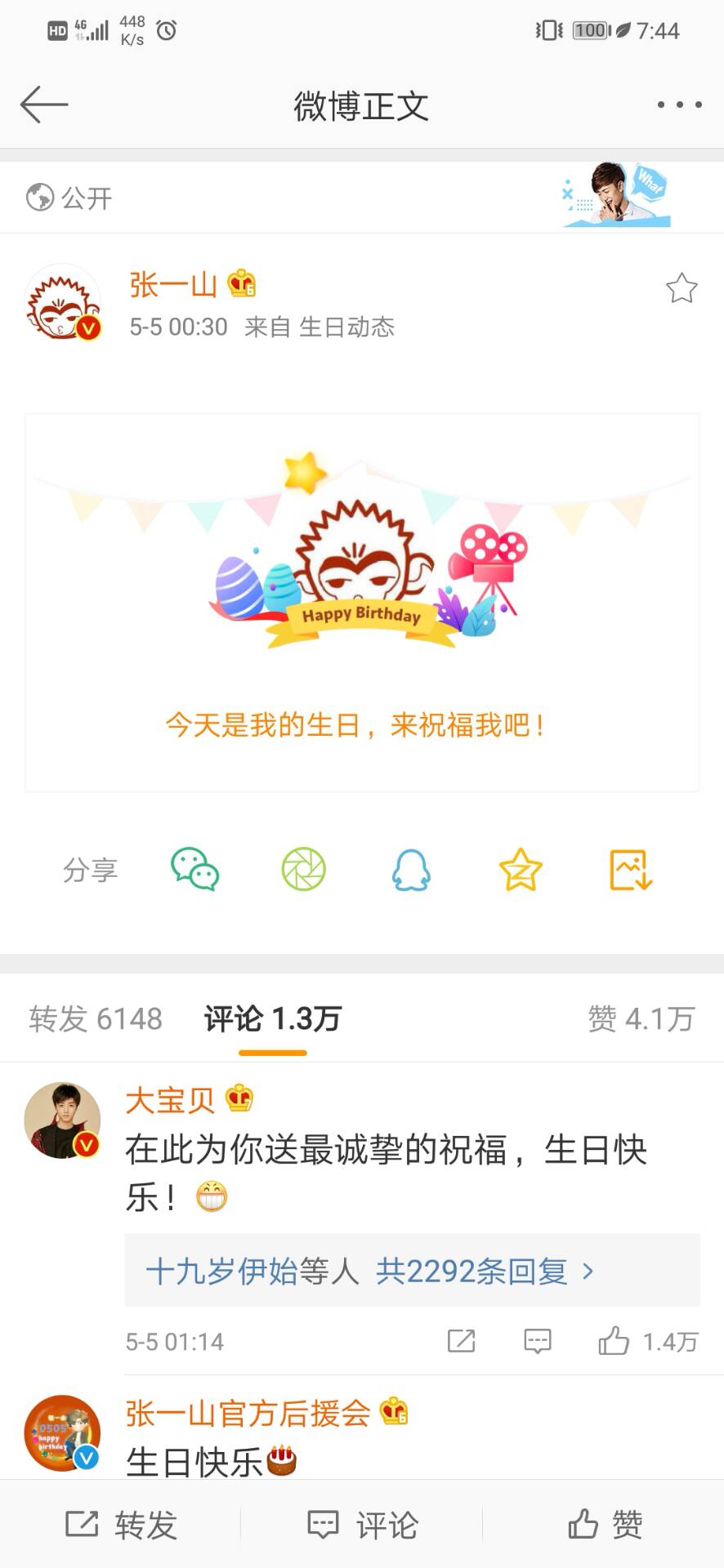Show the 赞 4.1万 likes tab

[641, 1019]
